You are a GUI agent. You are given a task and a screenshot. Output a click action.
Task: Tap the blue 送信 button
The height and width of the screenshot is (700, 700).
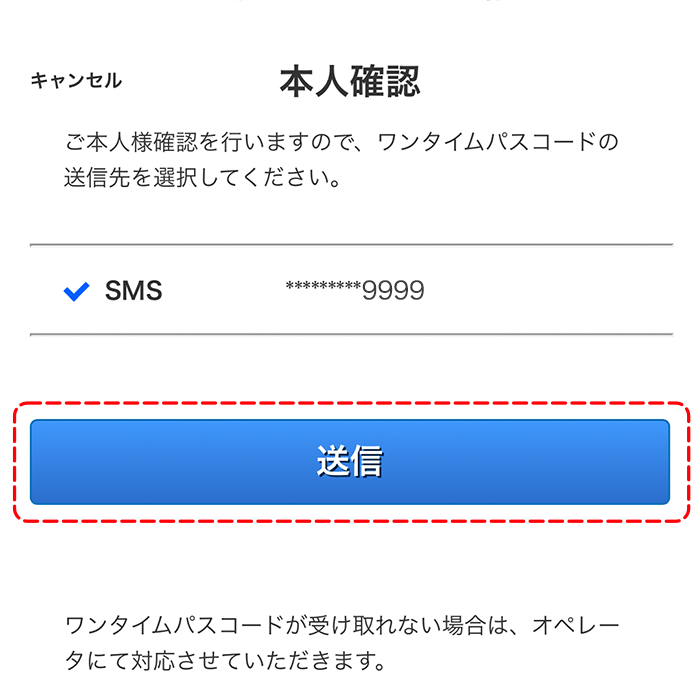click(350, 462)
